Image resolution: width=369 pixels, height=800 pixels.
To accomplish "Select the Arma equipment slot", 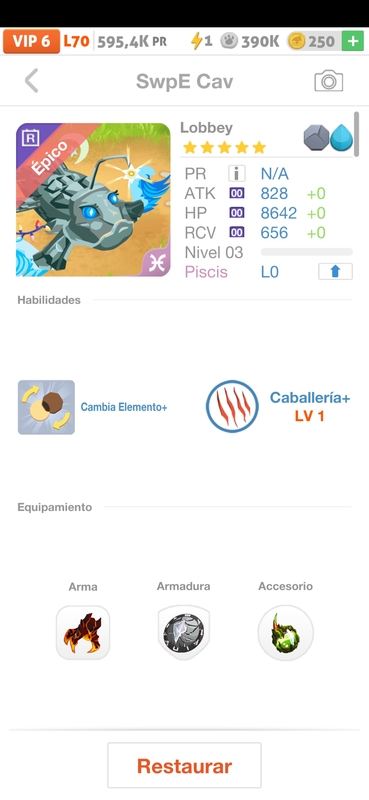I will point(83,633).
